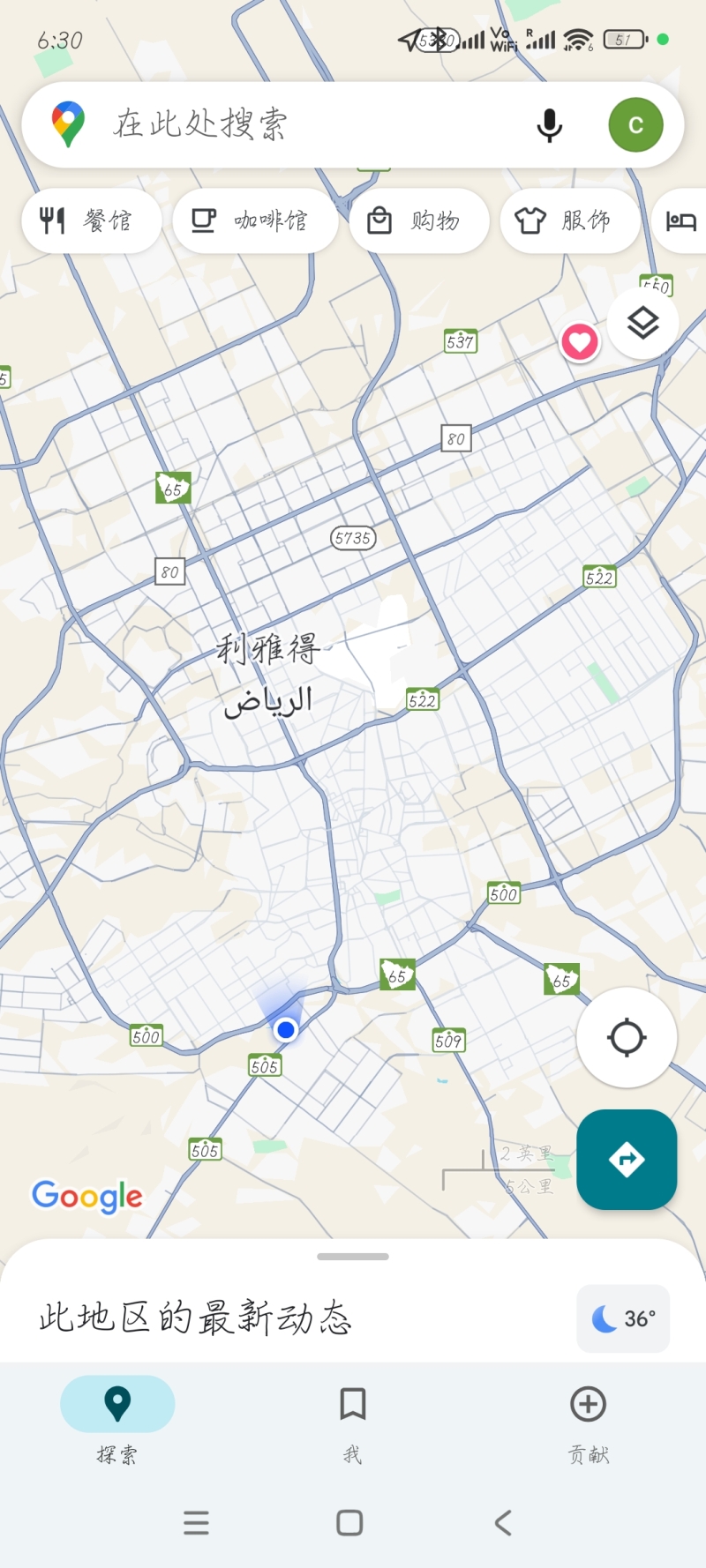The height and width of the screenshot is (1568, 706).
Task: Switch to the 我 saved tab
Action: tap(353, 1418)
